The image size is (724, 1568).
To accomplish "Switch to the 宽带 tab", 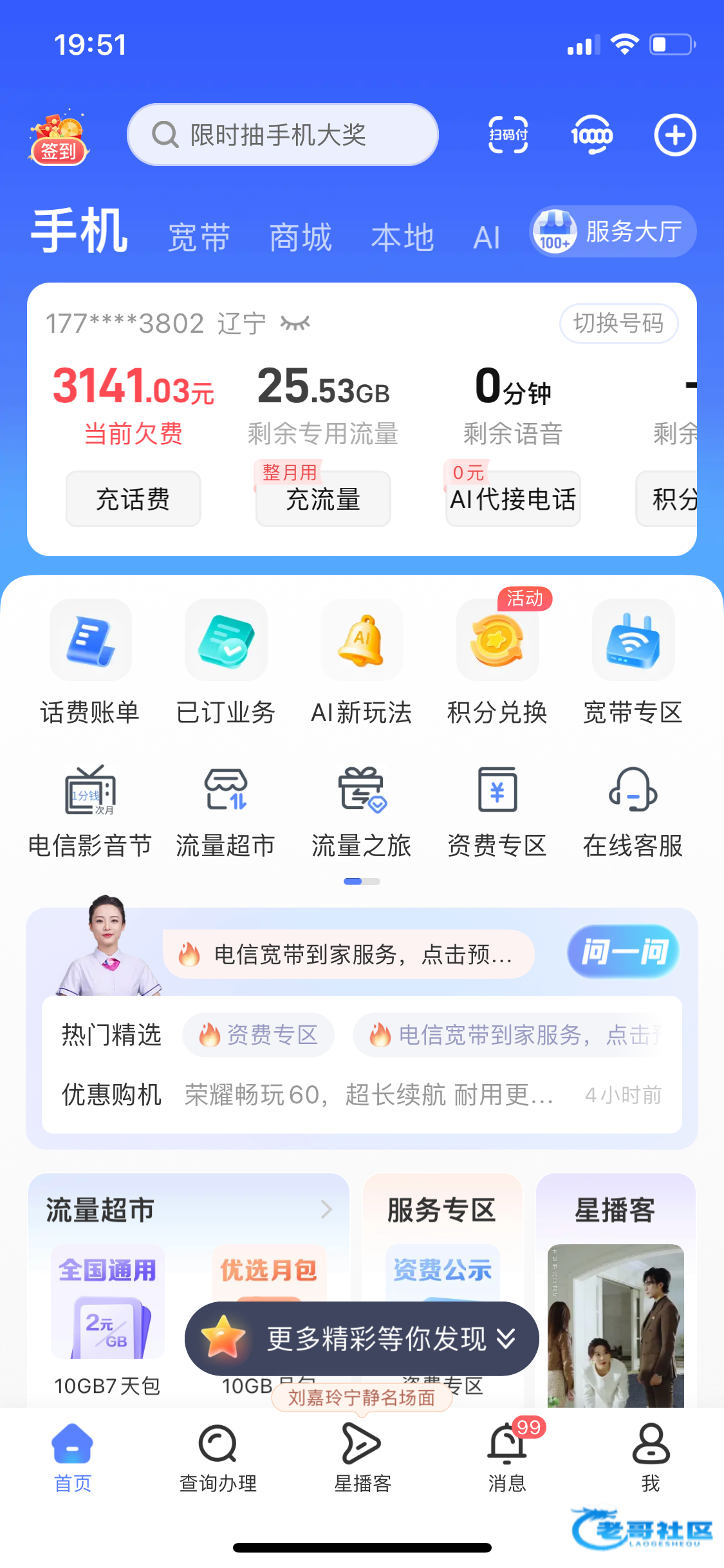I will [199, 238].
